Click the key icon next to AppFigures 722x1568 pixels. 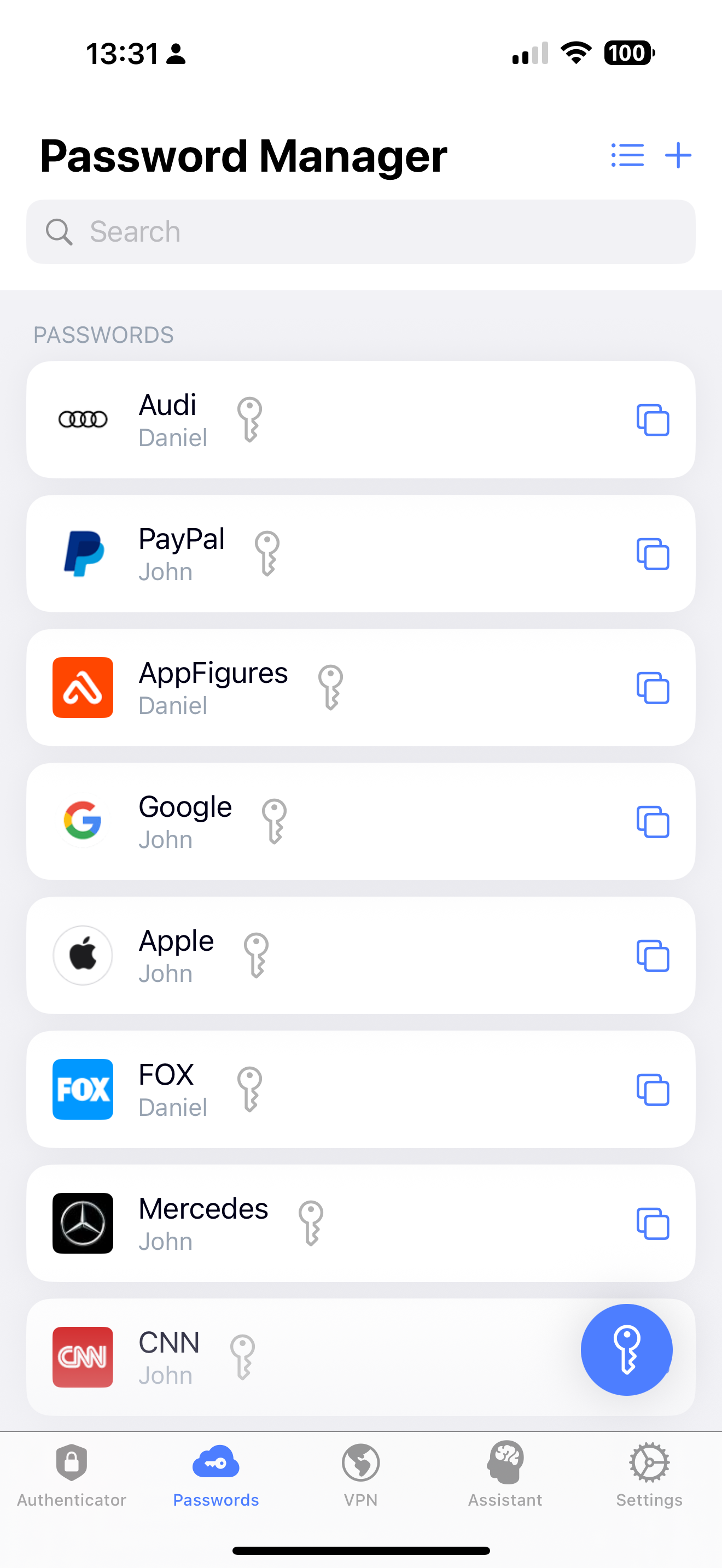(331, 687)
